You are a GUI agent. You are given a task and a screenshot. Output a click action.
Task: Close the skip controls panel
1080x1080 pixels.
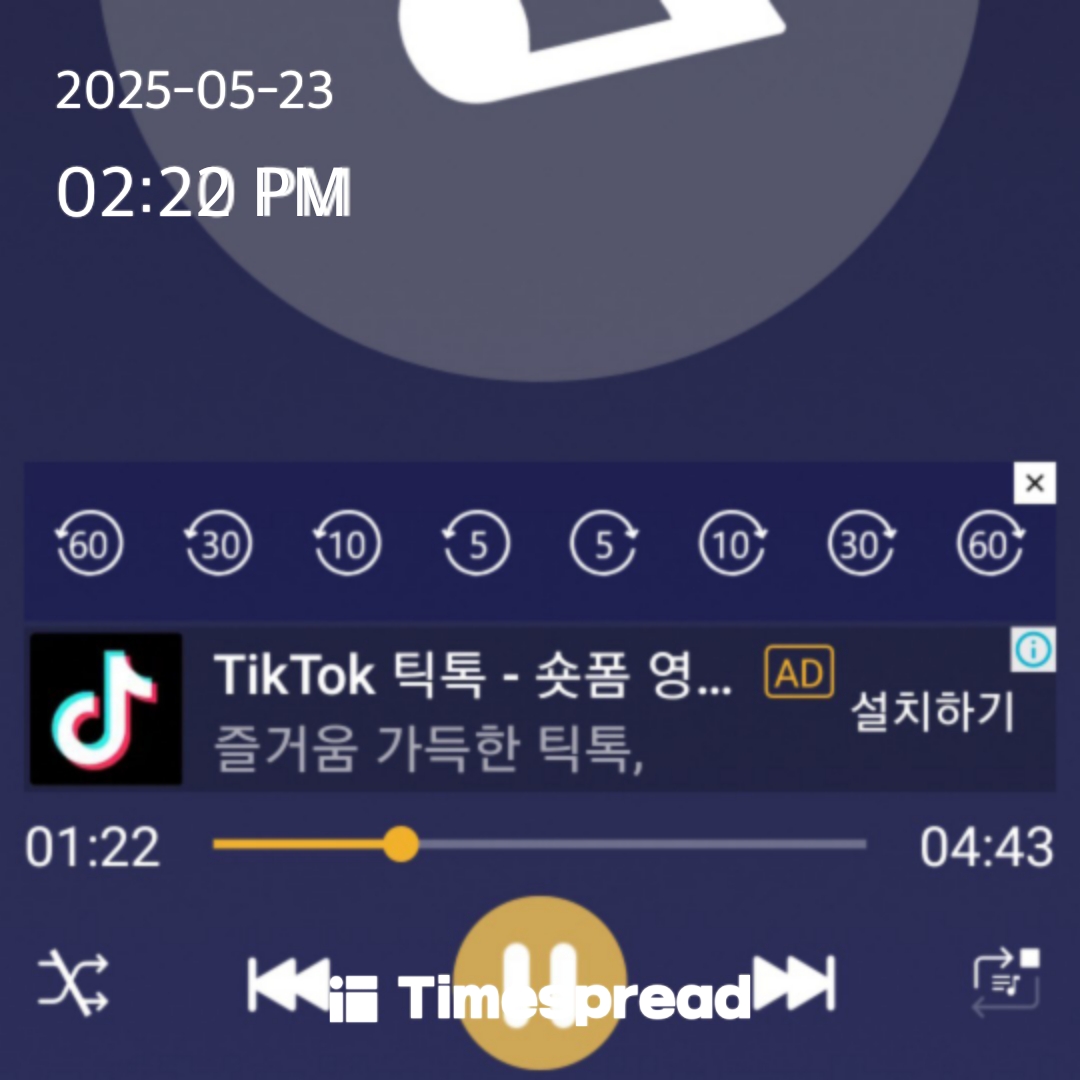point(1034,484)
